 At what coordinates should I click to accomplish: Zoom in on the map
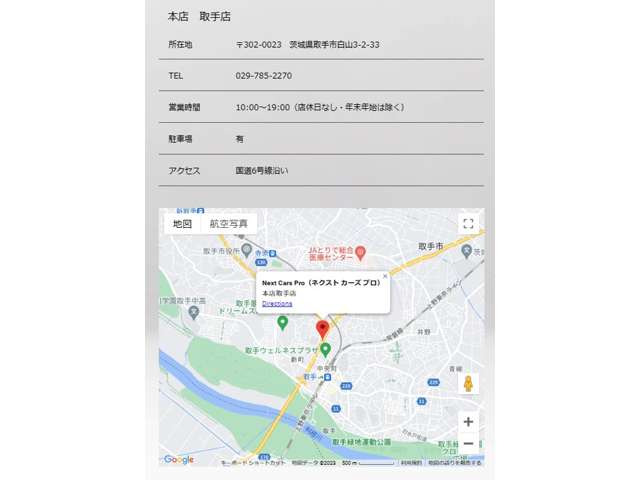[x=468, y=422]
